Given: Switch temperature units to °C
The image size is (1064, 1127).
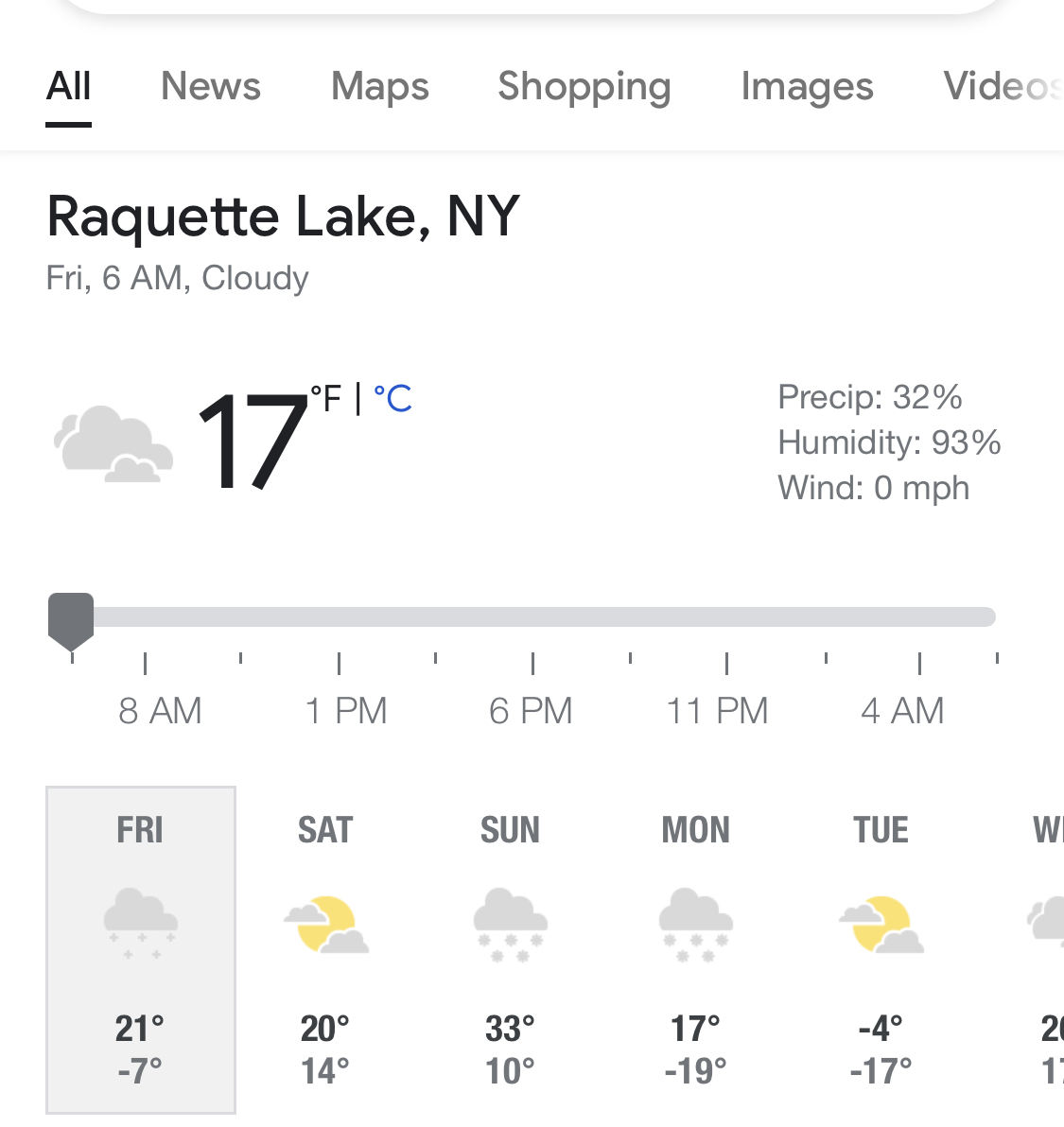Looking at the screenshot, I should [x=392, y=398].
